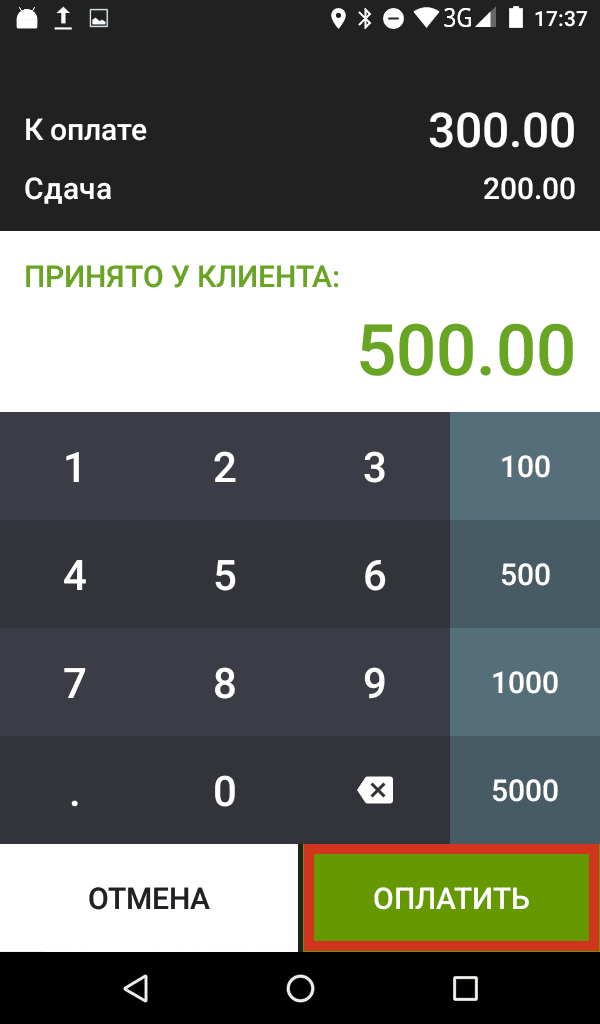This screenshot has width=600, height=1024.
Task: Select the 500 quick amount
Action: (x=525, y=575)
